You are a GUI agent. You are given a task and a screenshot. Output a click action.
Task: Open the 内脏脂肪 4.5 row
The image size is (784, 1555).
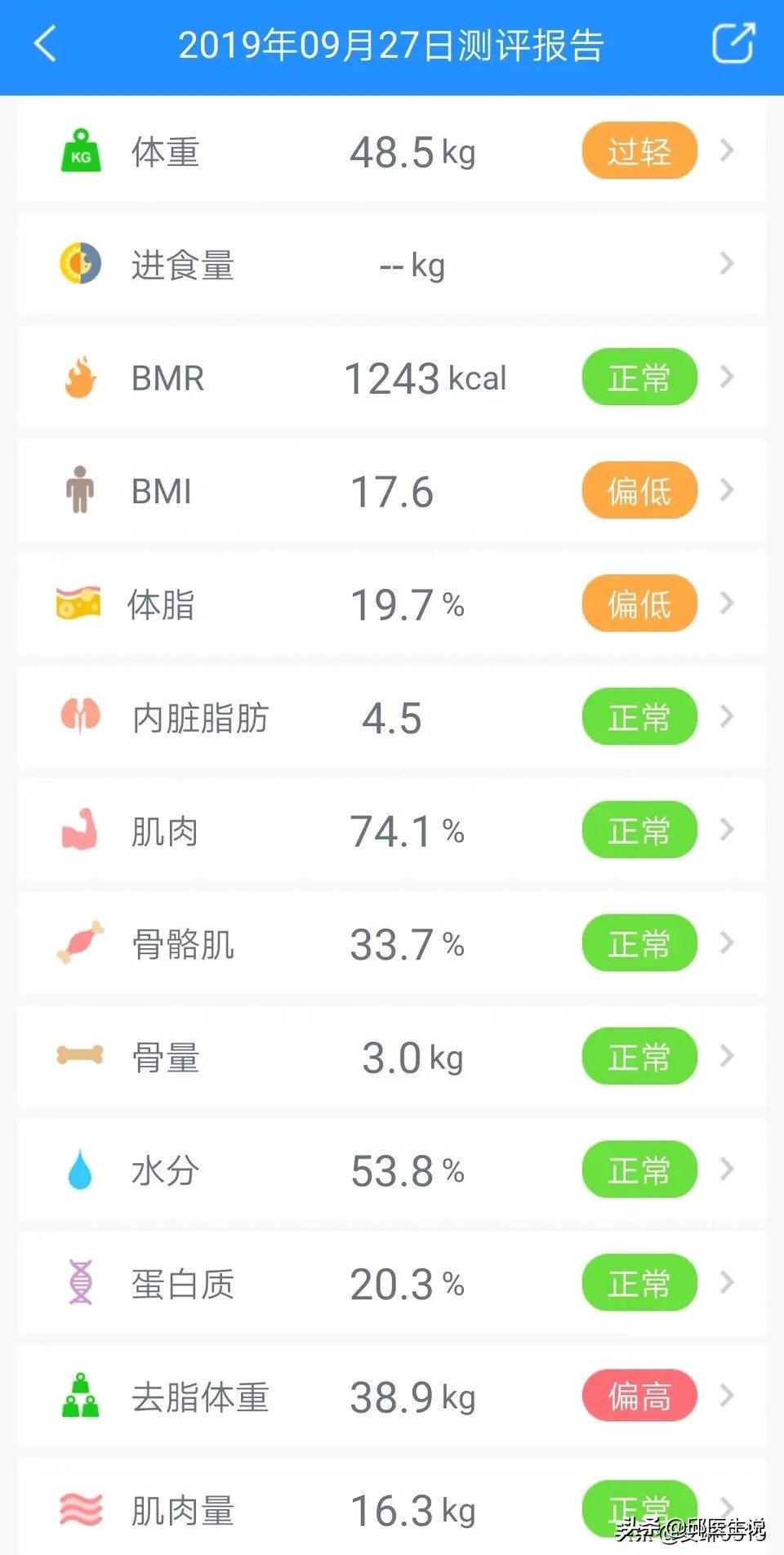392,718
